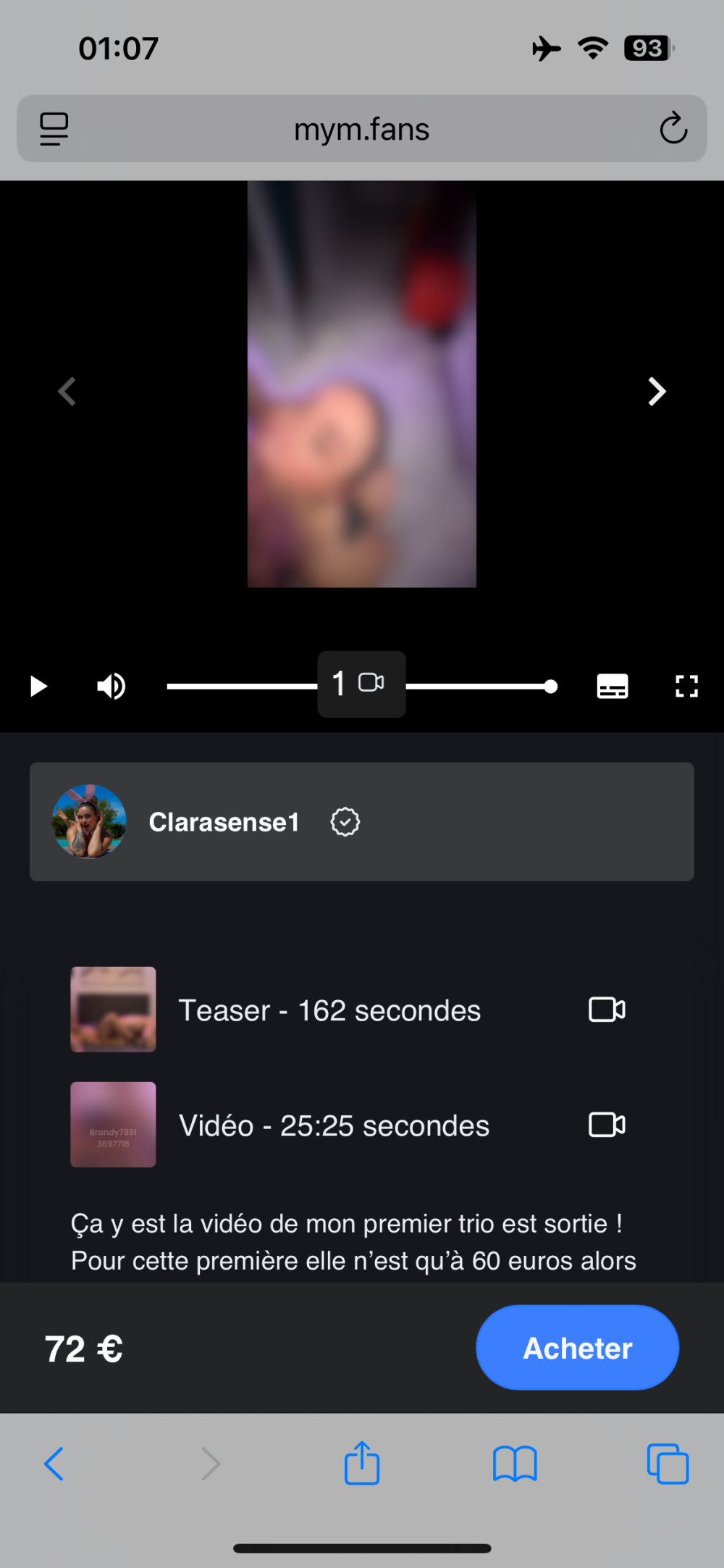Show open Safari tabs

pyautogui.click(x=668, y=1464)
